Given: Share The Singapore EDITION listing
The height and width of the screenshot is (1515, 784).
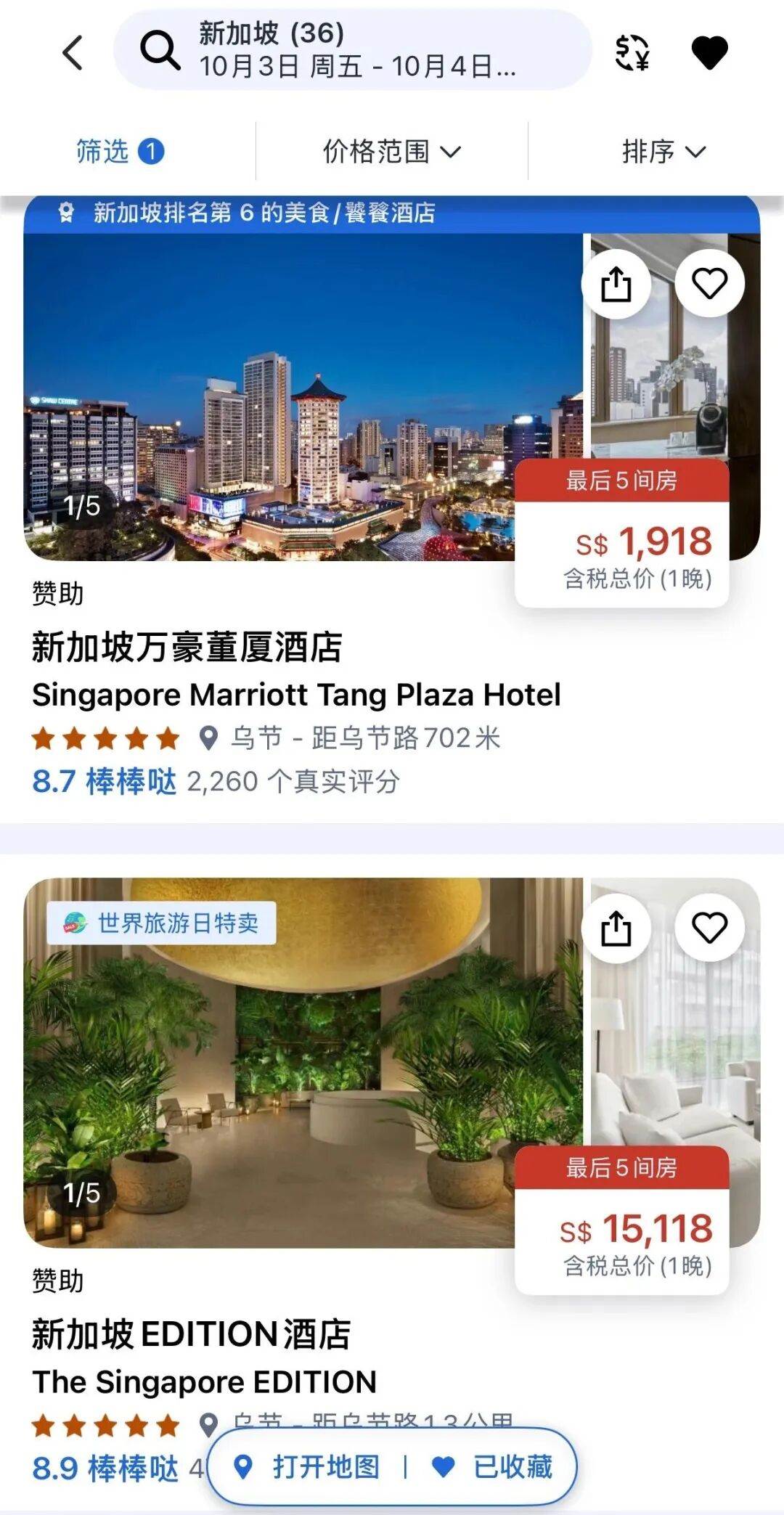Looking at the screenshot, I should pyautogui.click(x=616, y=928).
